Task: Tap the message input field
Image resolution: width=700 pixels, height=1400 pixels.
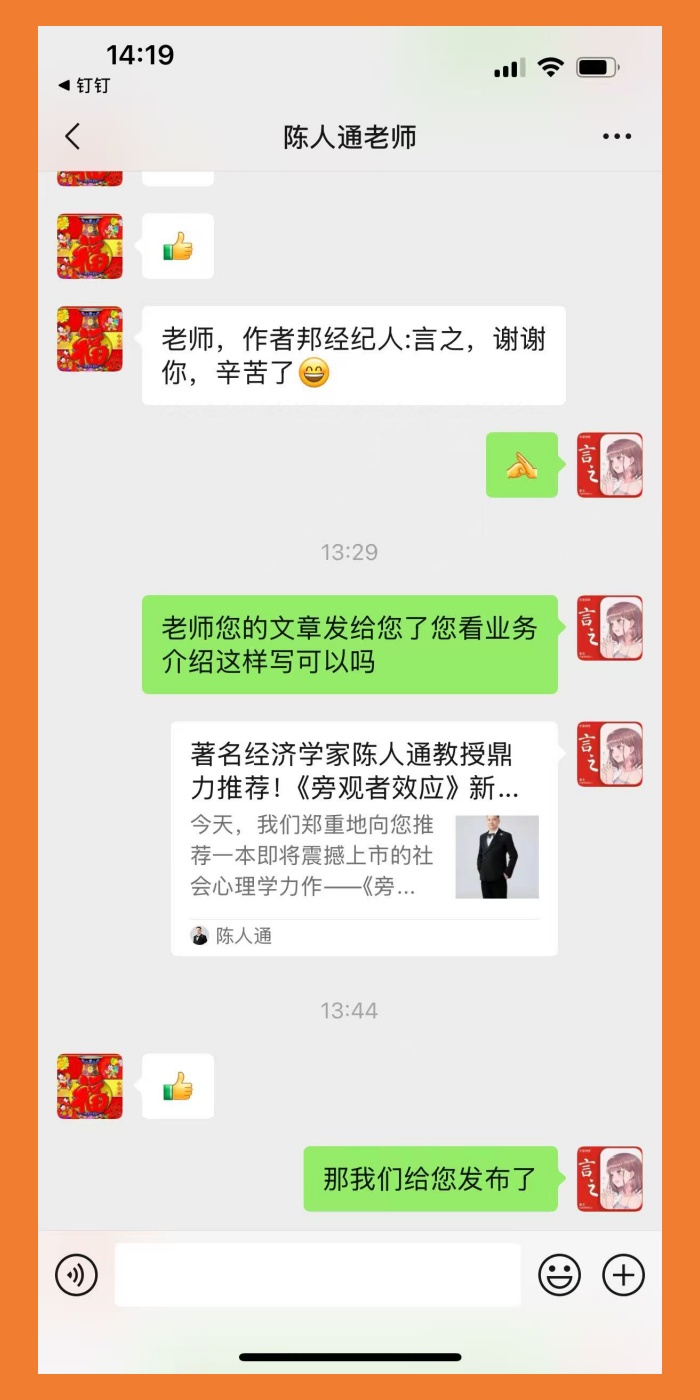Action: [x=318, y=1275]
